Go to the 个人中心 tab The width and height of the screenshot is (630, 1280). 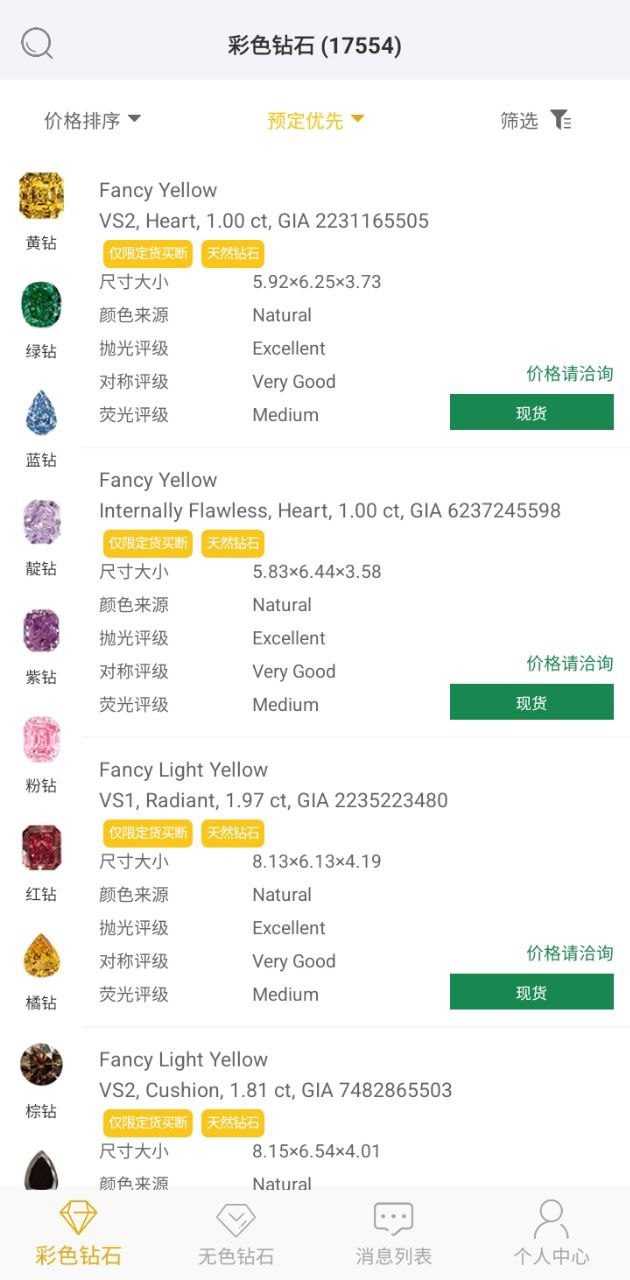[551, 1234]
